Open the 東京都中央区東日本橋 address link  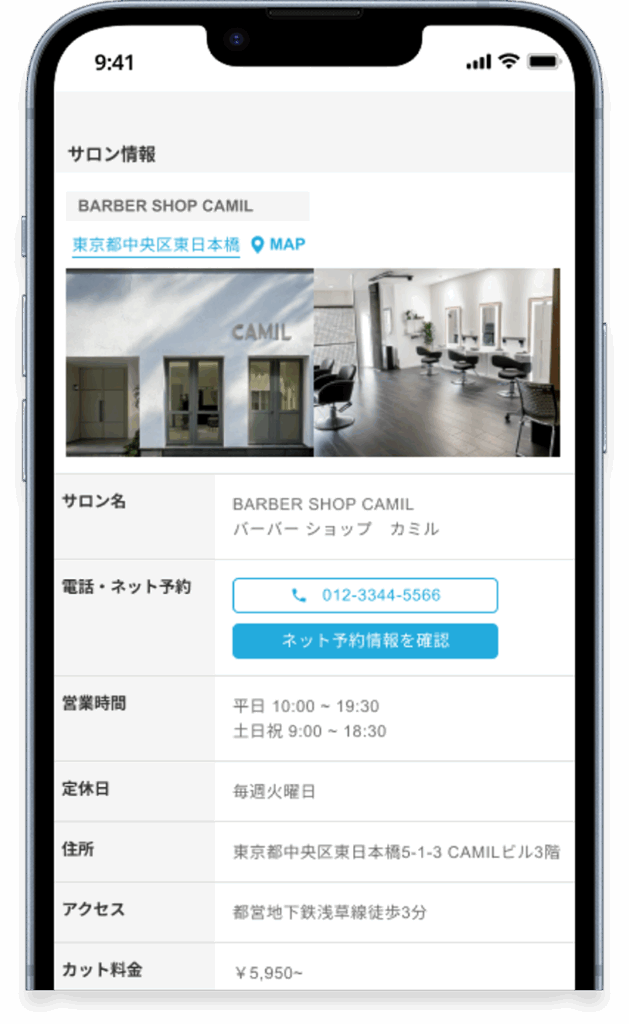pyautogui.click(x=156, y=244)
